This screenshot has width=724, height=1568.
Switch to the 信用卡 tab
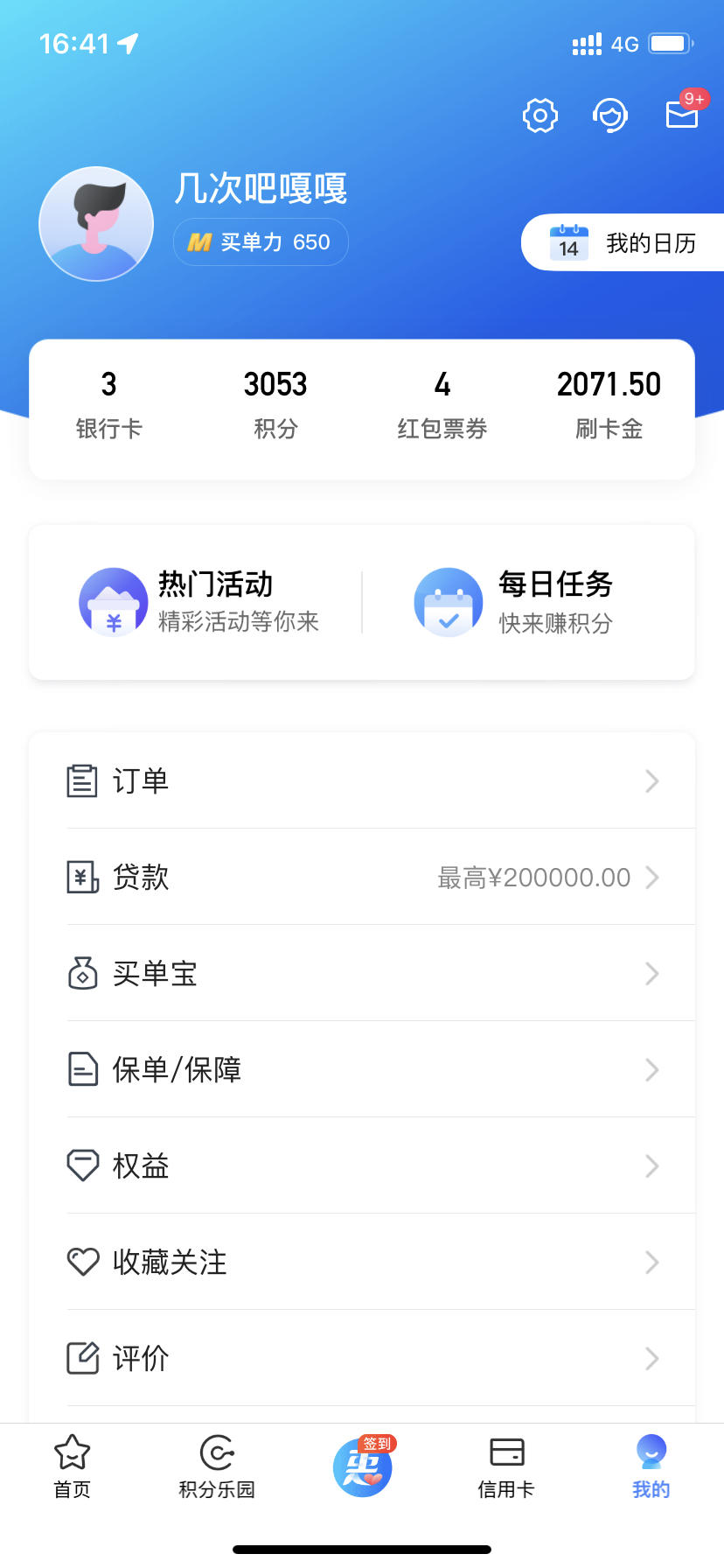click(x=506, y=1466)
